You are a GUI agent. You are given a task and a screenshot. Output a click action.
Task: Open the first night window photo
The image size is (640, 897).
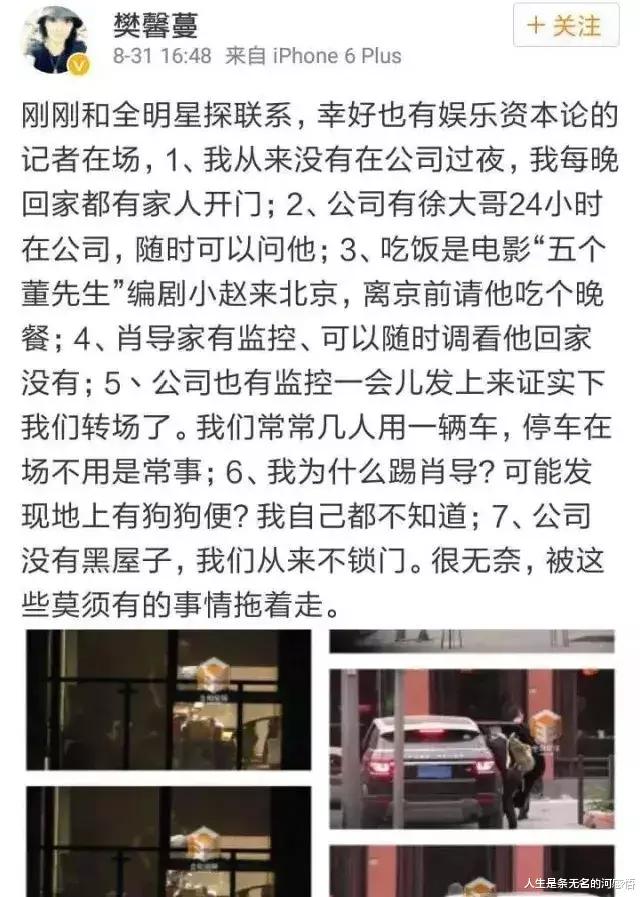[x=168, y=699]
